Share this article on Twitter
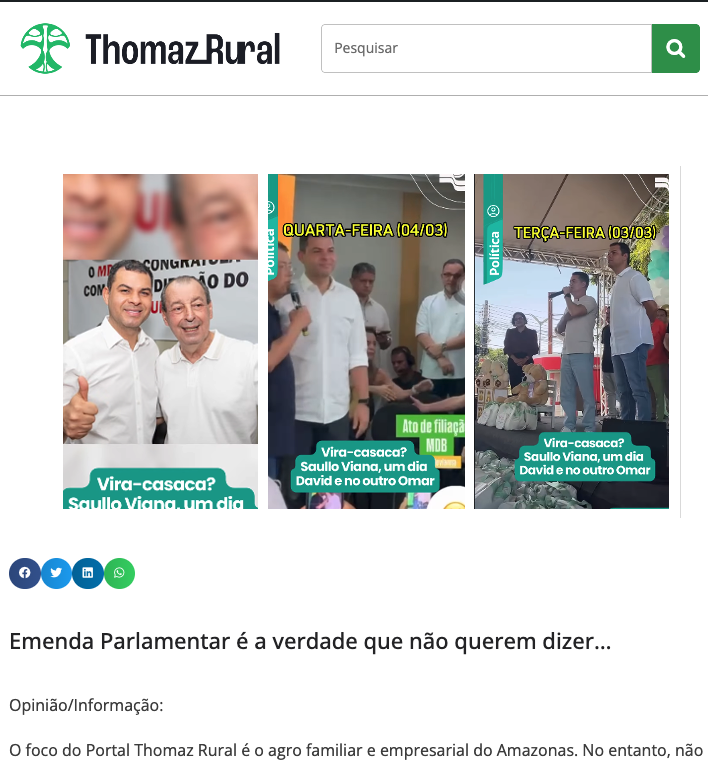708x770 pixels. click(x=56, y=573)
